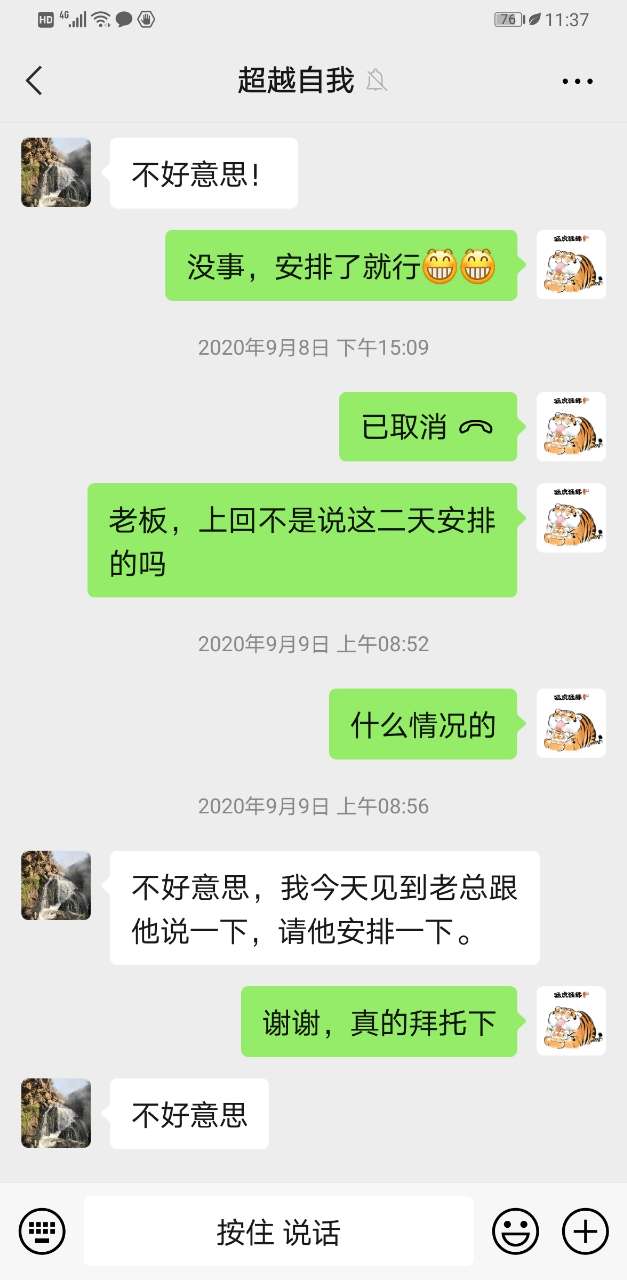This screenshot has width=627, height=1280.
Task: Switch to keyboard text input
Action: 42,1231
